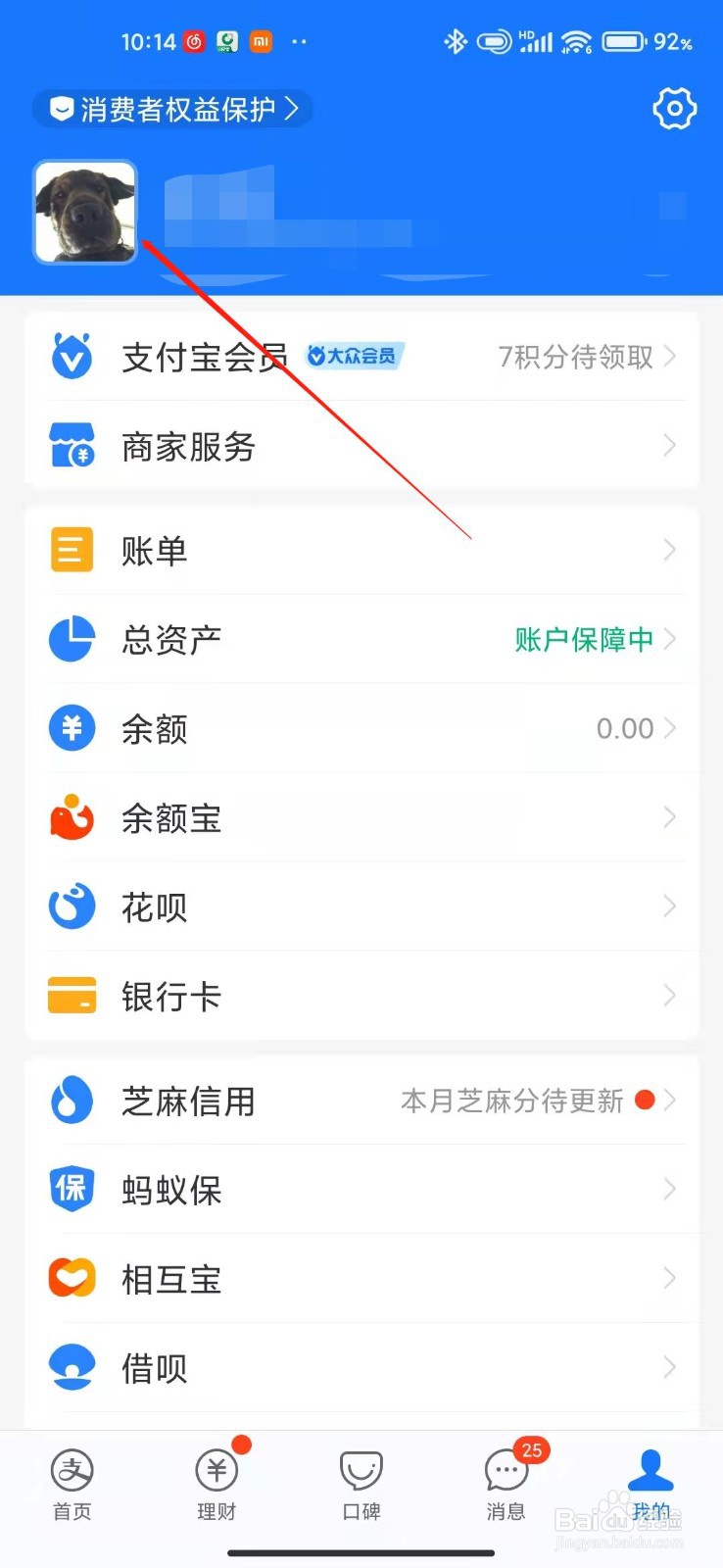Tap the 花呗 service icon

70,906
